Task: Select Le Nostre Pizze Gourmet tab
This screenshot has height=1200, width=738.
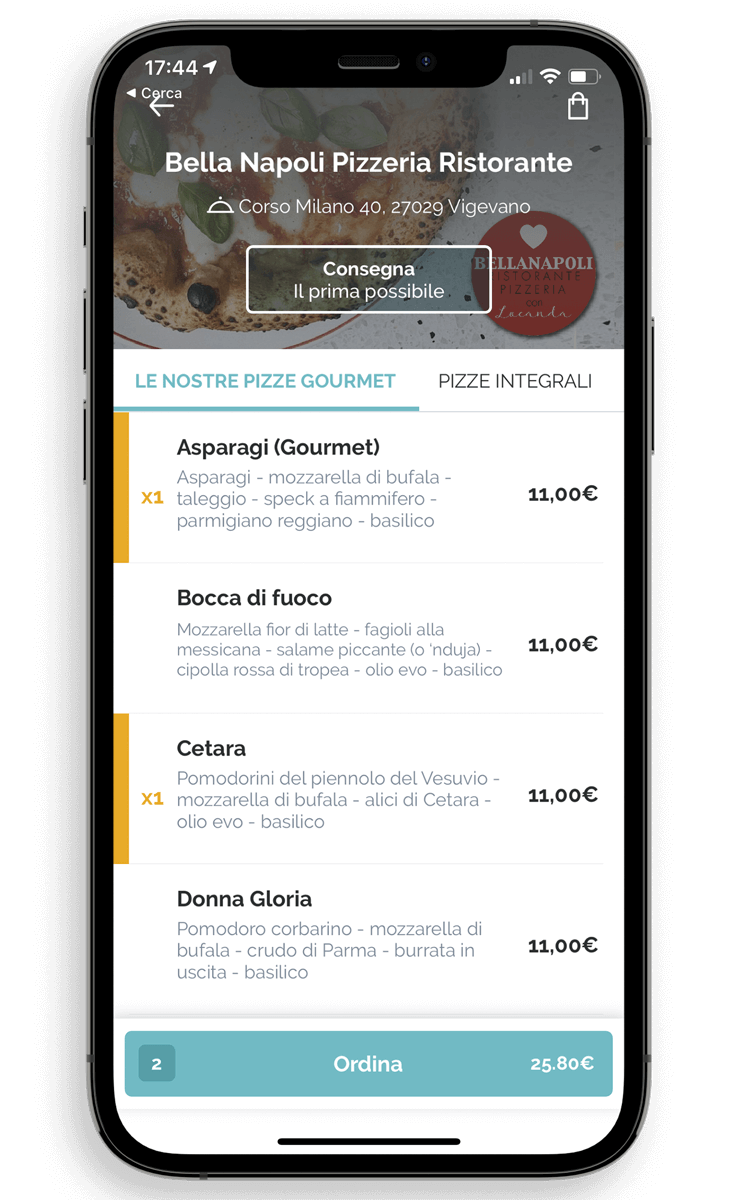Action: pyautogui.click(x=265, y=381)
